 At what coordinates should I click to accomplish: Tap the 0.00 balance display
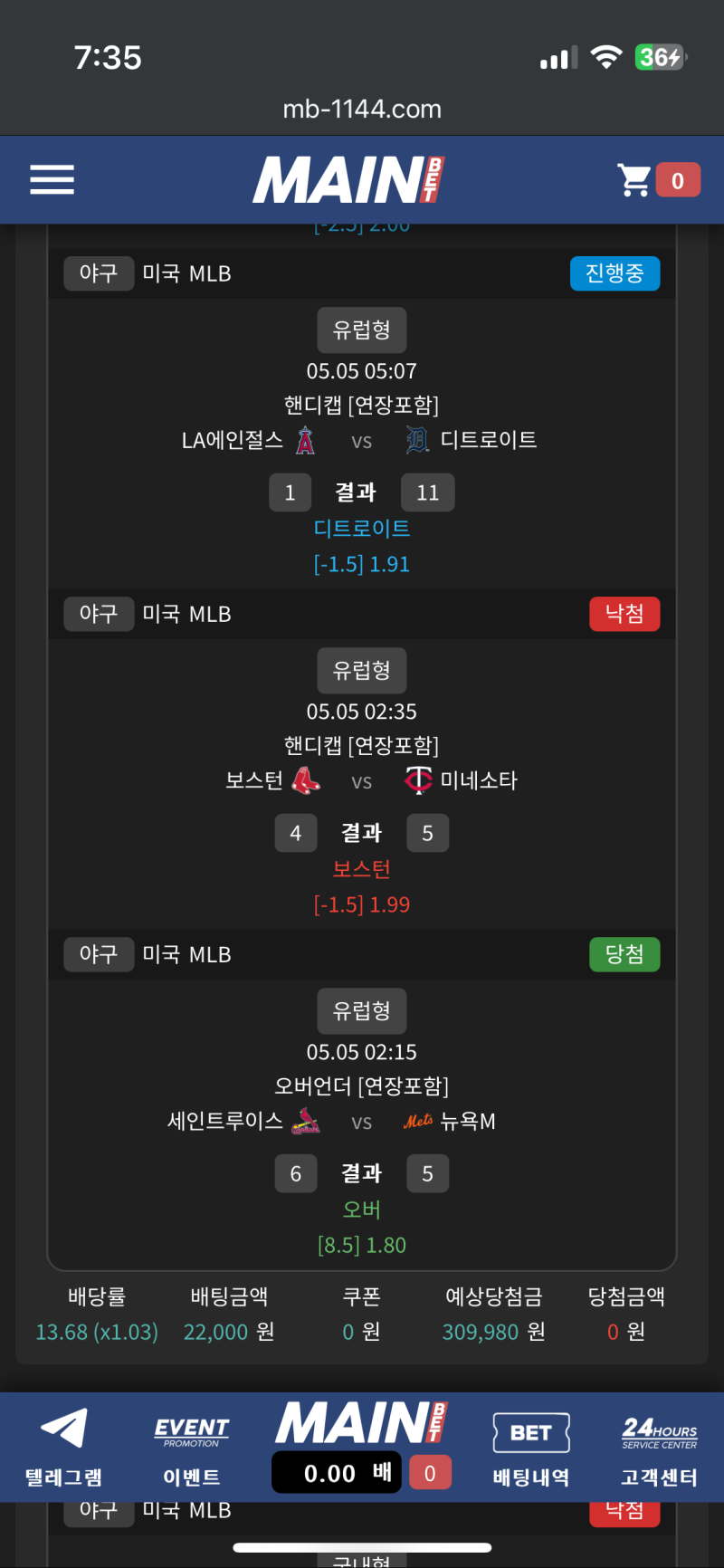[x=335, y=1473]
